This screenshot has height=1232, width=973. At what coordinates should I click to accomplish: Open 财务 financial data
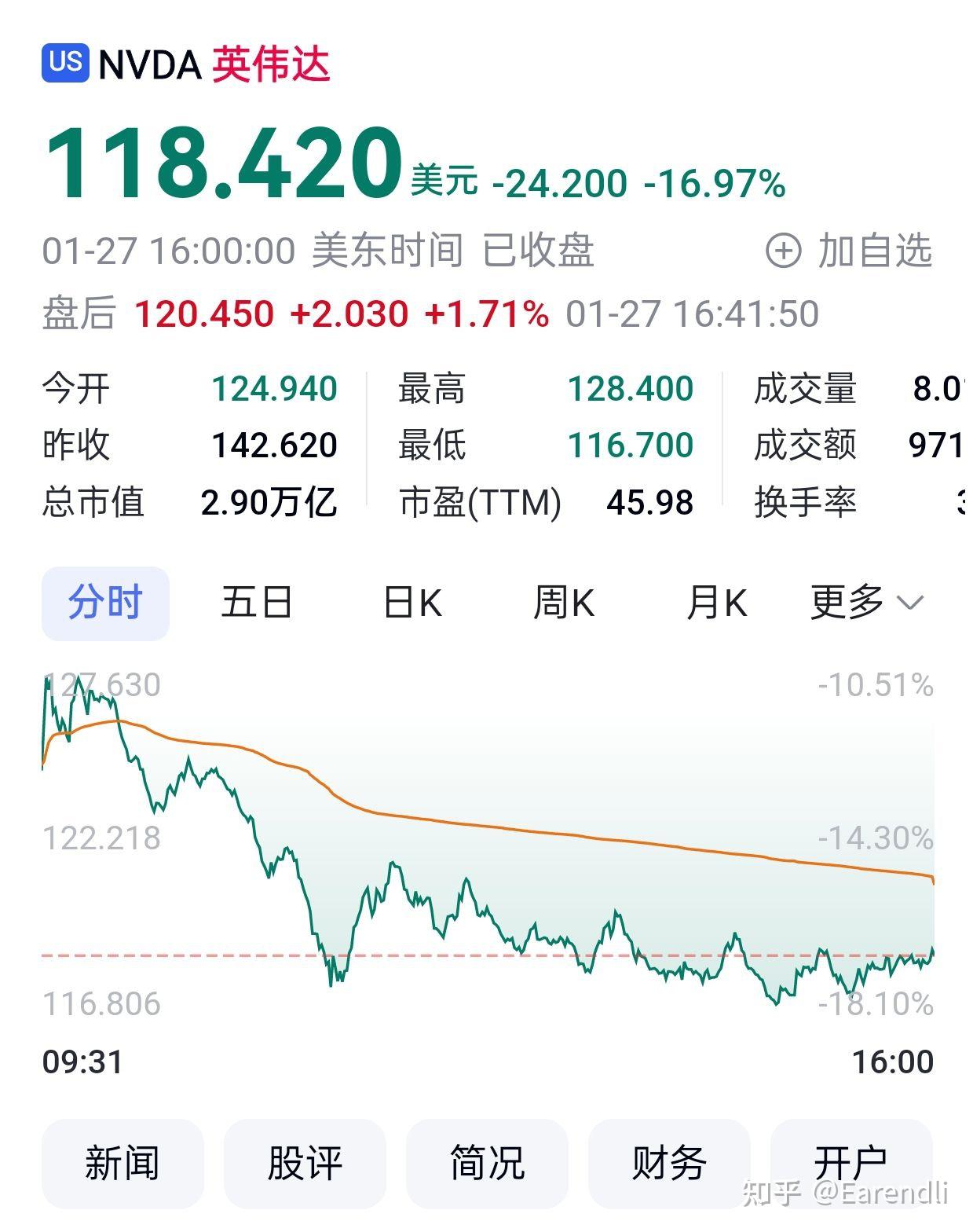(x=669, y=1163)
